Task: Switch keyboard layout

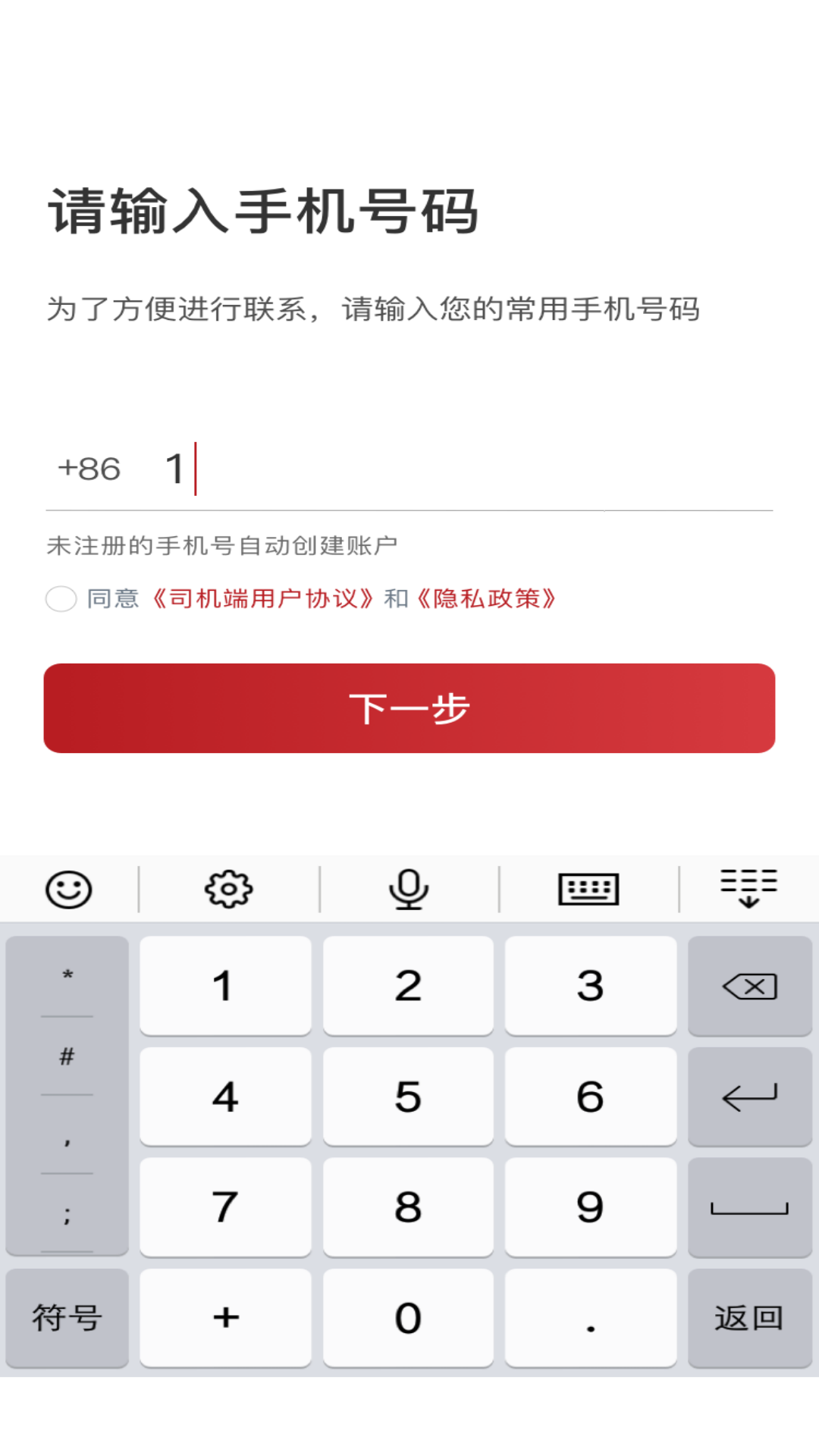Action: pos(588,889)
